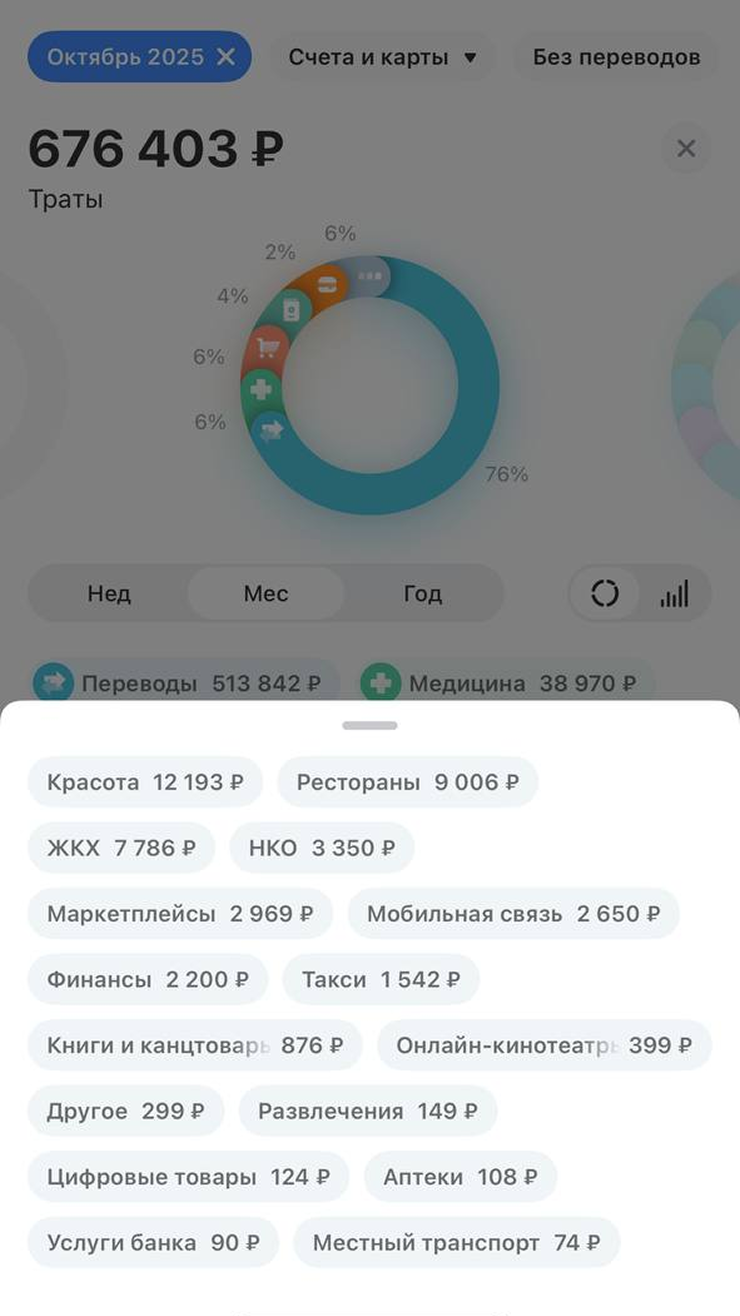Choose the Такси category chip
740x1316 pixels.
tap(381, 980)
